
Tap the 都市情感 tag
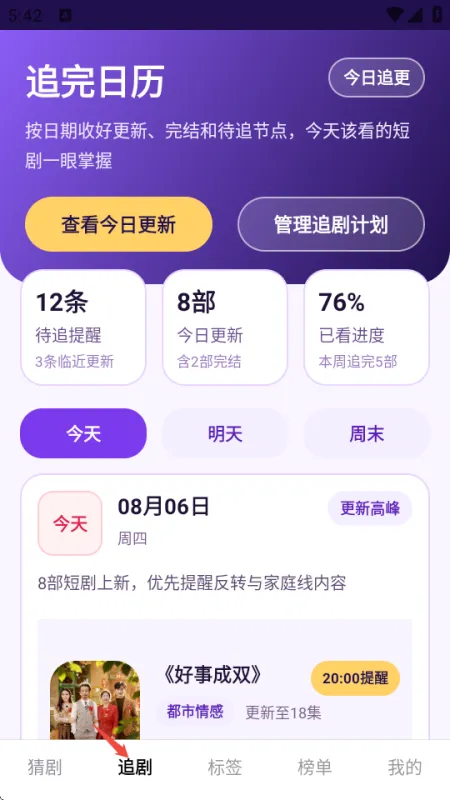tap(195, 712)
